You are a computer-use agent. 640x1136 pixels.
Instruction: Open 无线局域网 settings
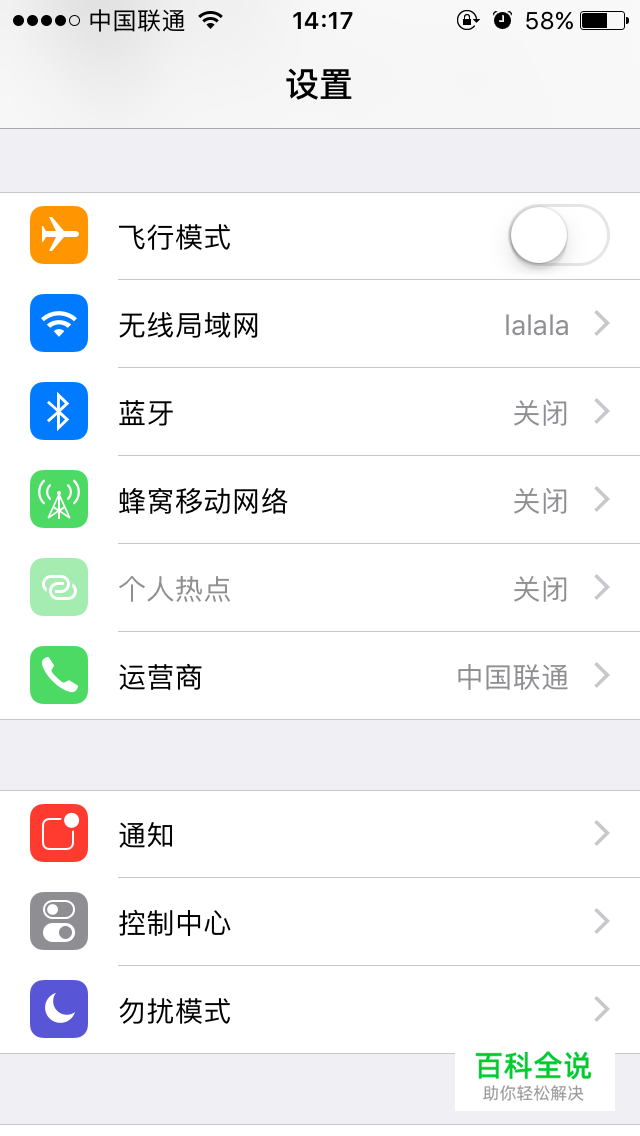320,325
